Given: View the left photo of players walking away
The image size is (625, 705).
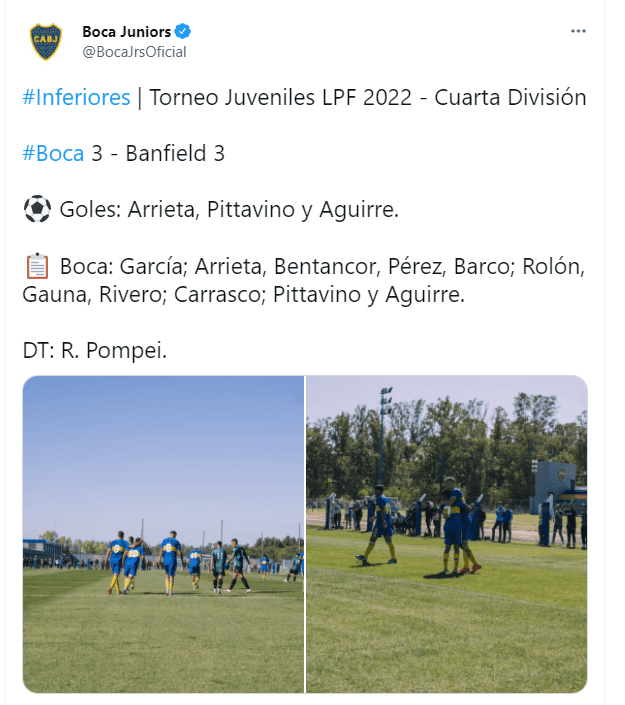Looking at the screenshot, I should click(x=163, y=534).
